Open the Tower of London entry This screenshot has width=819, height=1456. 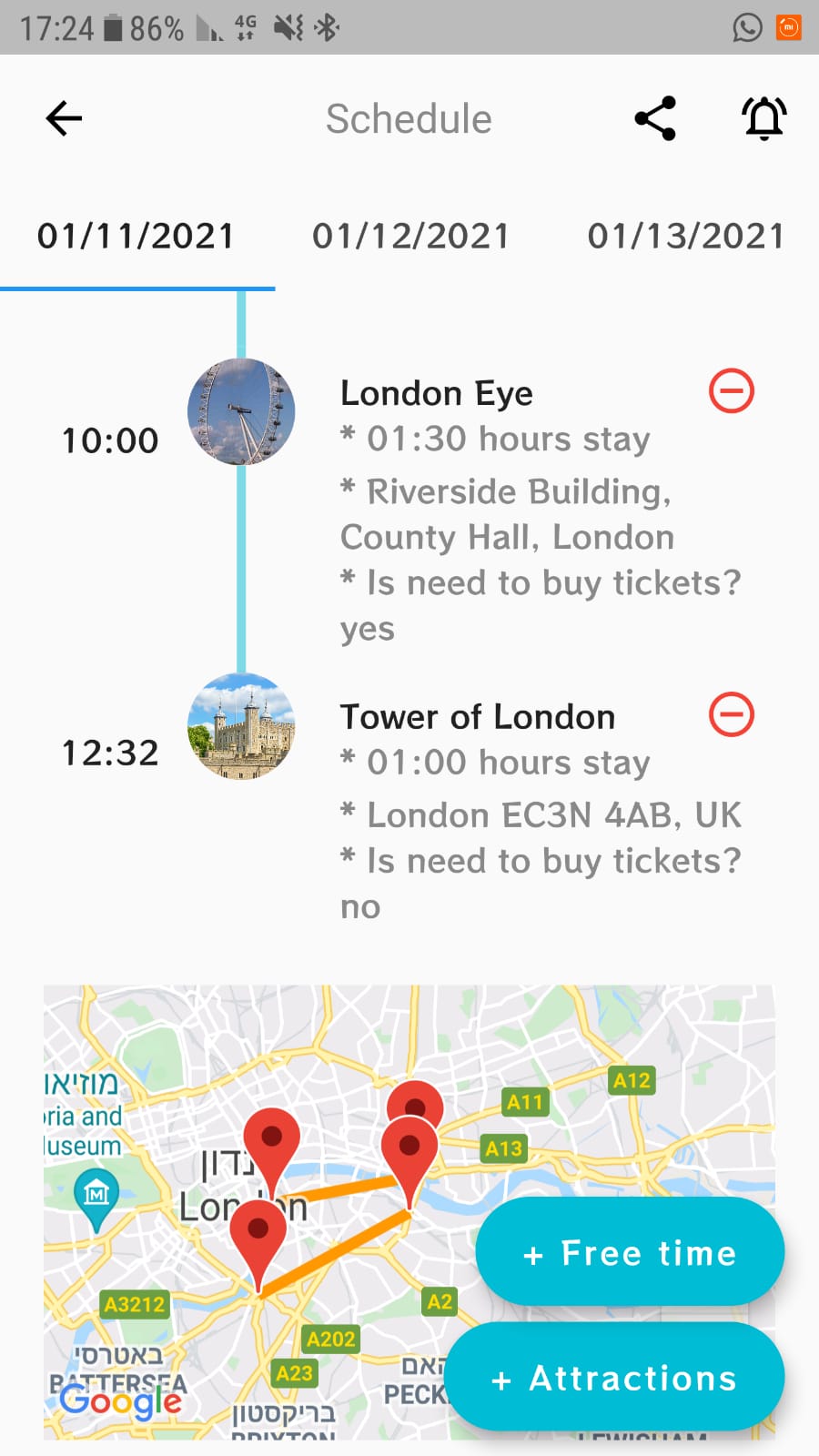point(478,717)
